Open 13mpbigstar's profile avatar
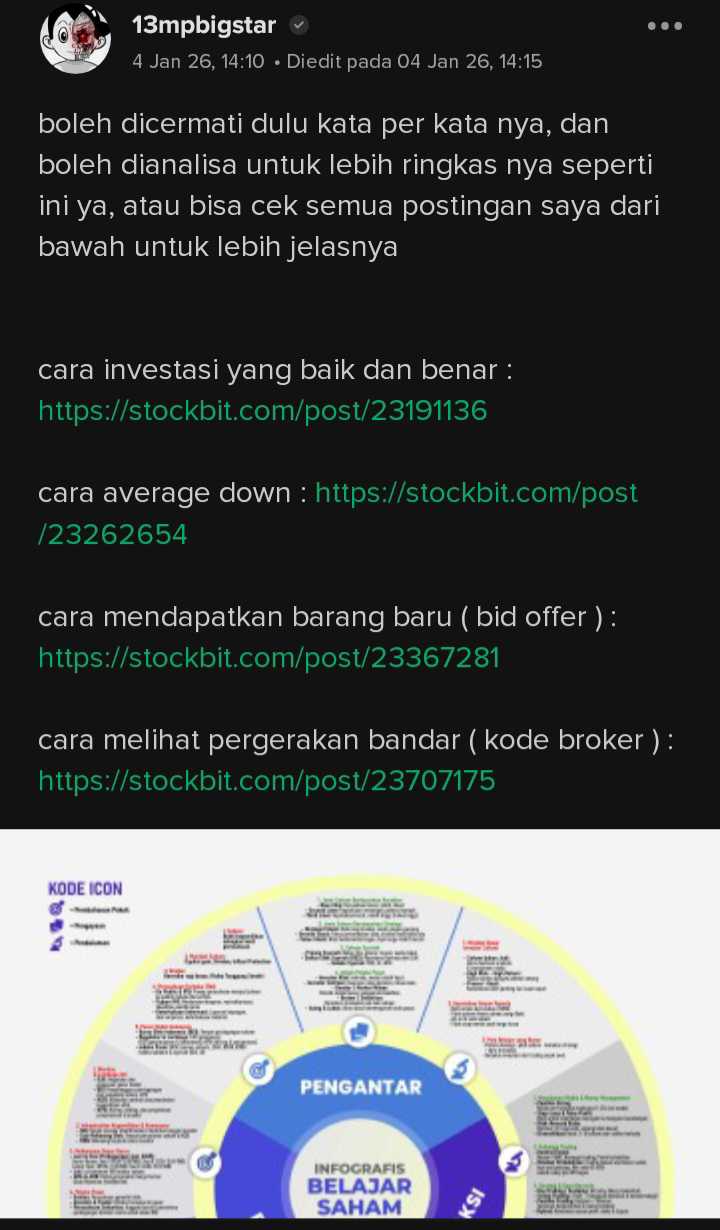This screenshot has height=1230, width=720. click(75, 39)
